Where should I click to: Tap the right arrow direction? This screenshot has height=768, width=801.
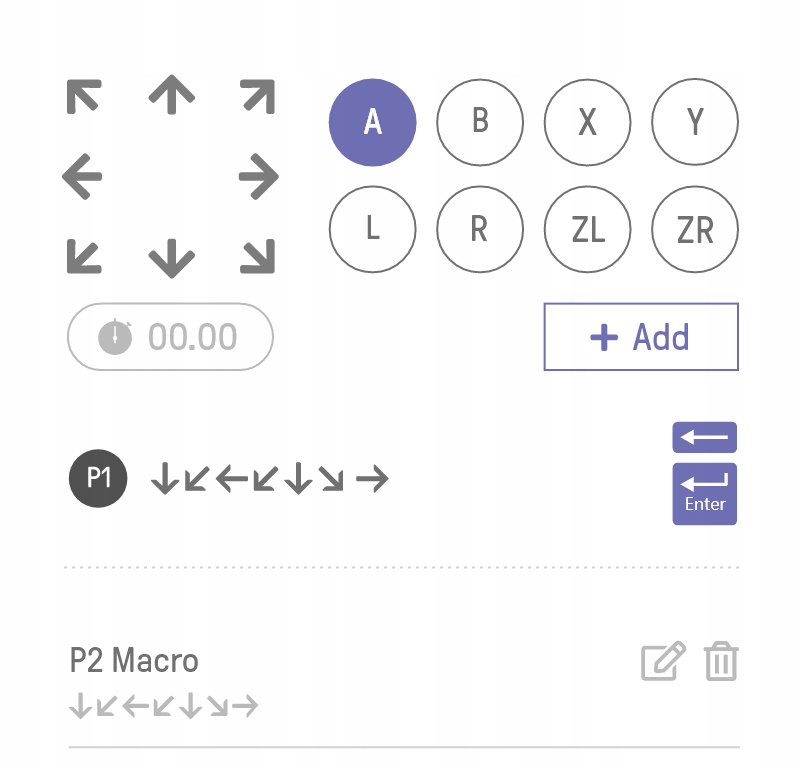(x=259, y=178)
